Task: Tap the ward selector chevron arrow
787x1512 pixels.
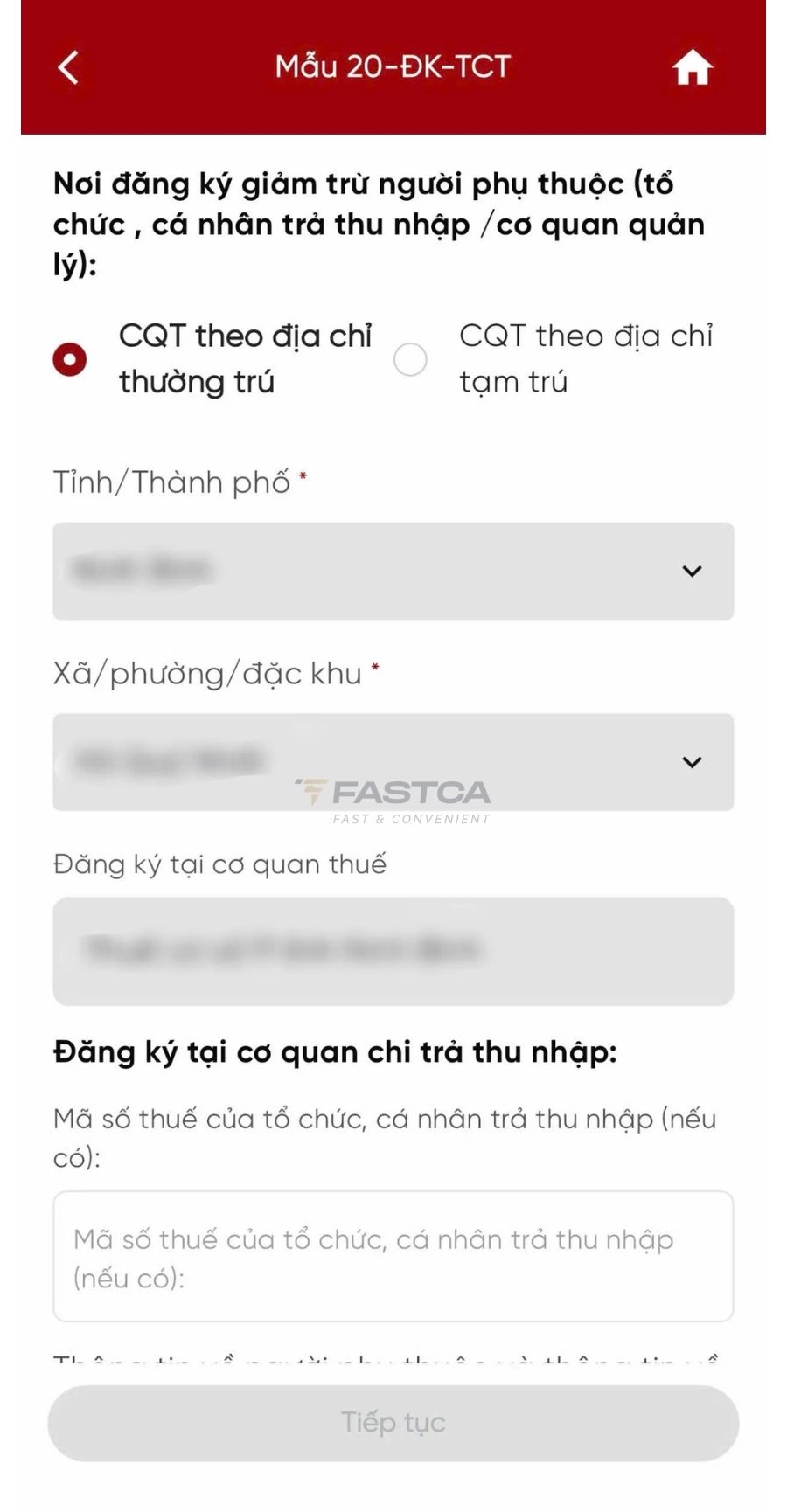Action: [692, 761]
